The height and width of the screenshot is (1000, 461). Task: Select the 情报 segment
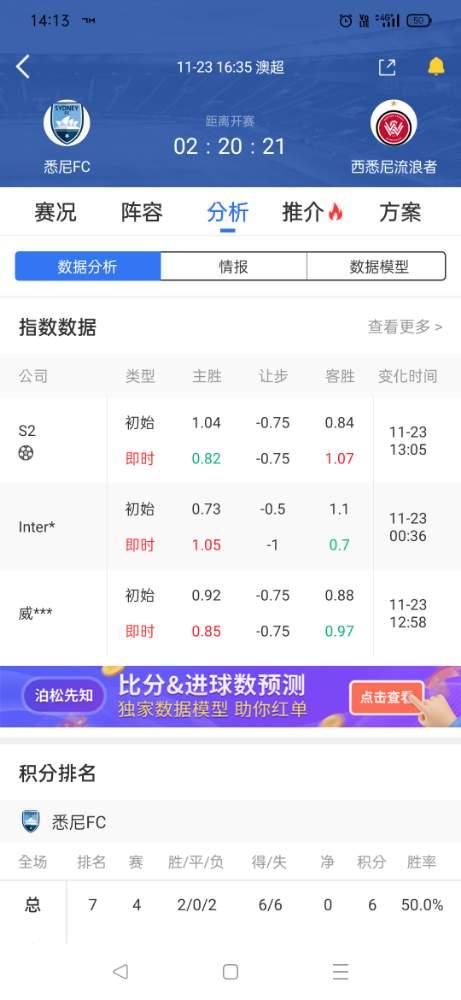233,267
